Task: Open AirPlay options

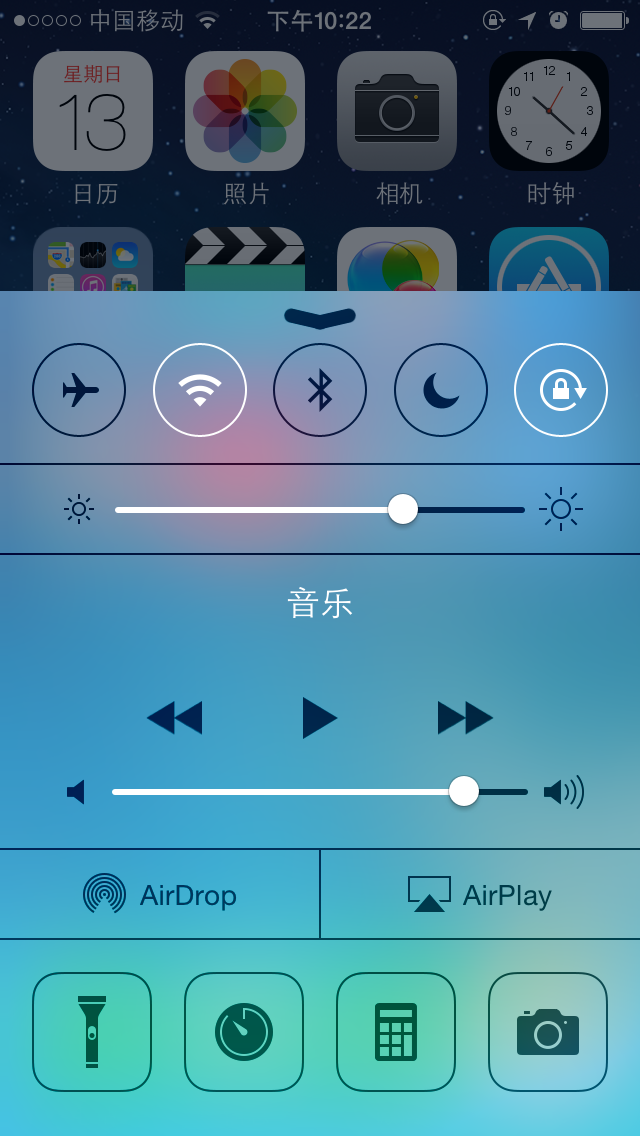Action: pyautogui.click(x=480, y=894)
